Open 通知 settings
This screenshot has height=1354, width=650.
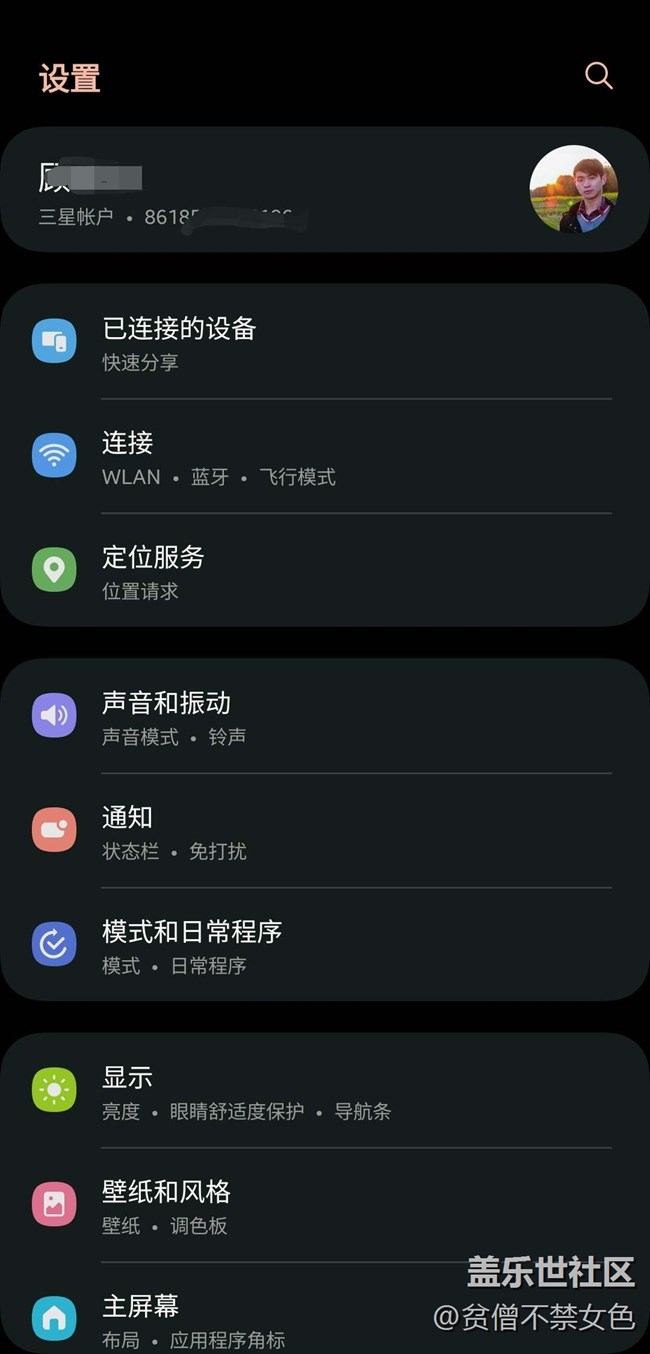pyautogui.click(x=324, y=831)
